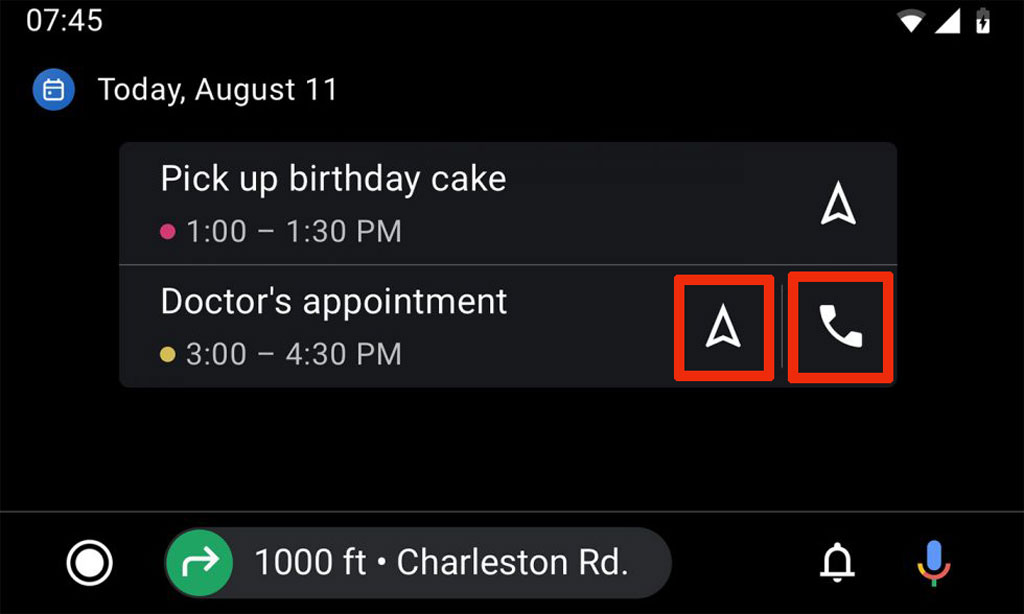The height and width of the screenshot is (614, 1024).
Task: Start navigation to Doctor's appointment
Action: point(723,327)
